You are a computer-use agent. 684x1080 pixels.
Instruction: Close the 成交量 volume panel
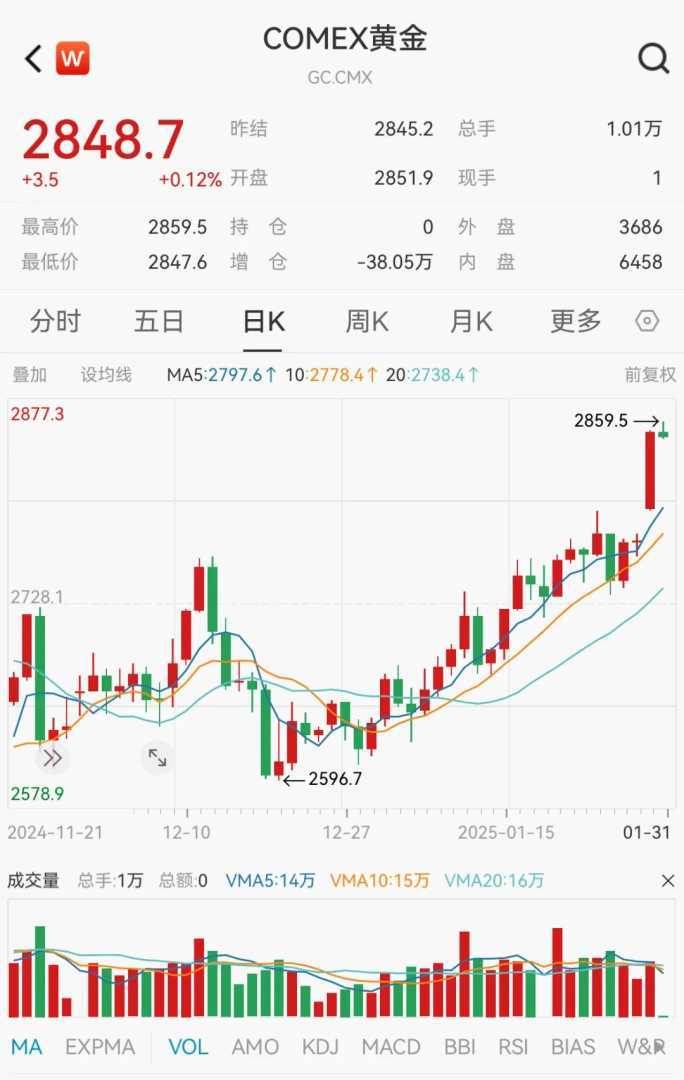[668, 881]
